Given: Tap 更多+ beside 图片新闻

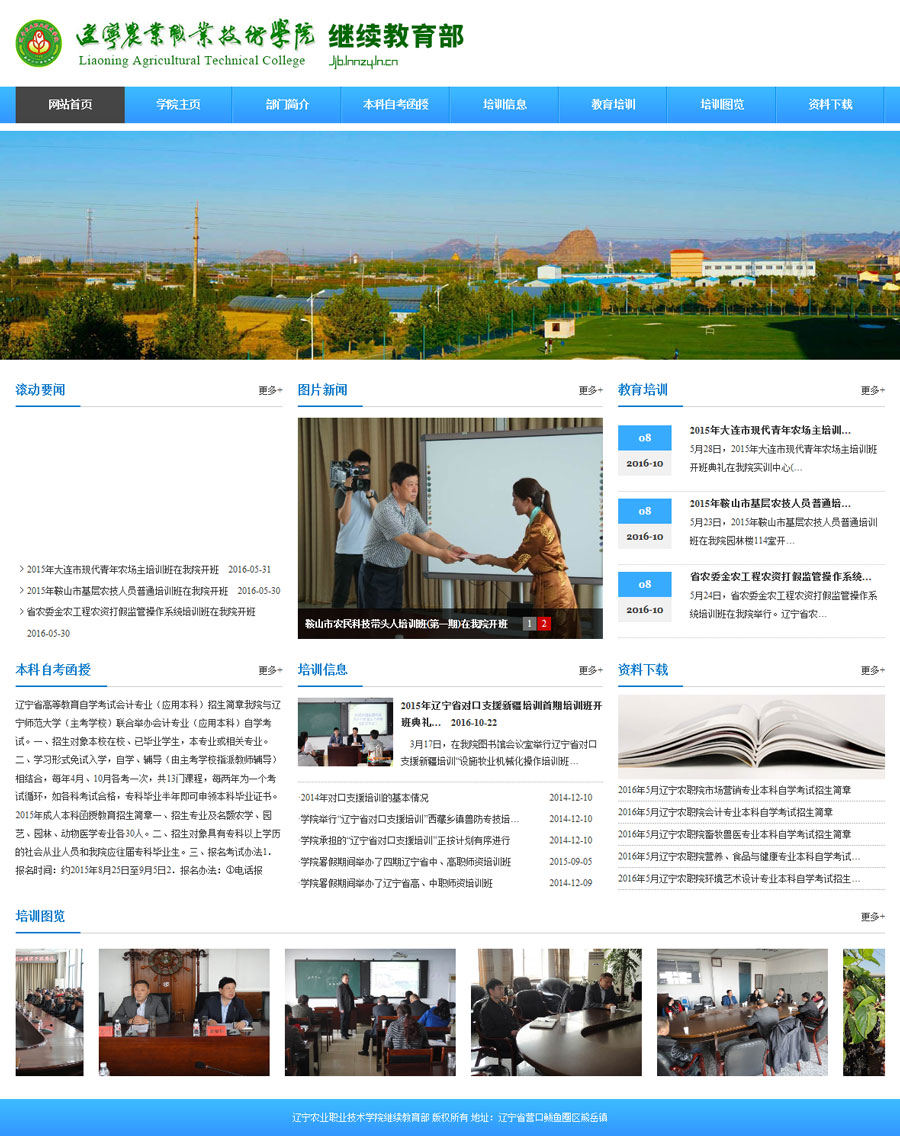Looking at the screenshot, I should [x=590, y=390].
